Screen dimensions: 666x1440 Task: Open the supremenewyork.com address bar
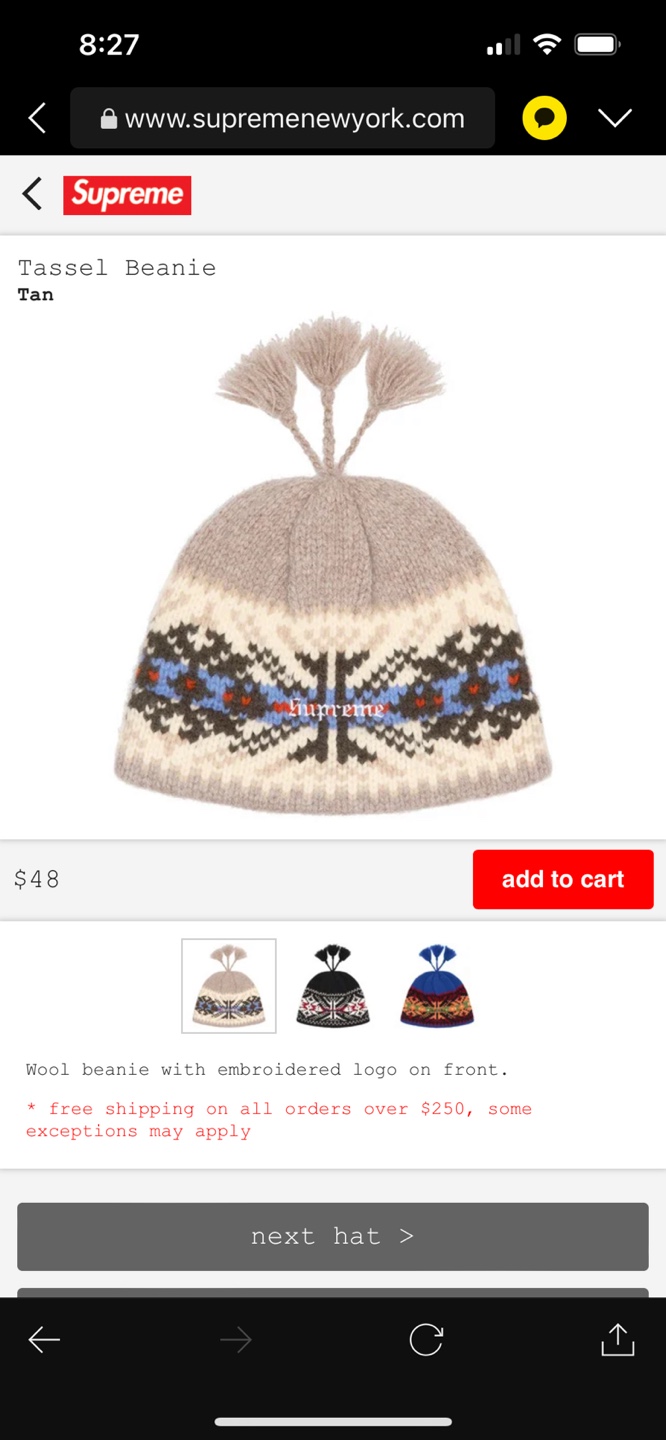tap(283, 118)
